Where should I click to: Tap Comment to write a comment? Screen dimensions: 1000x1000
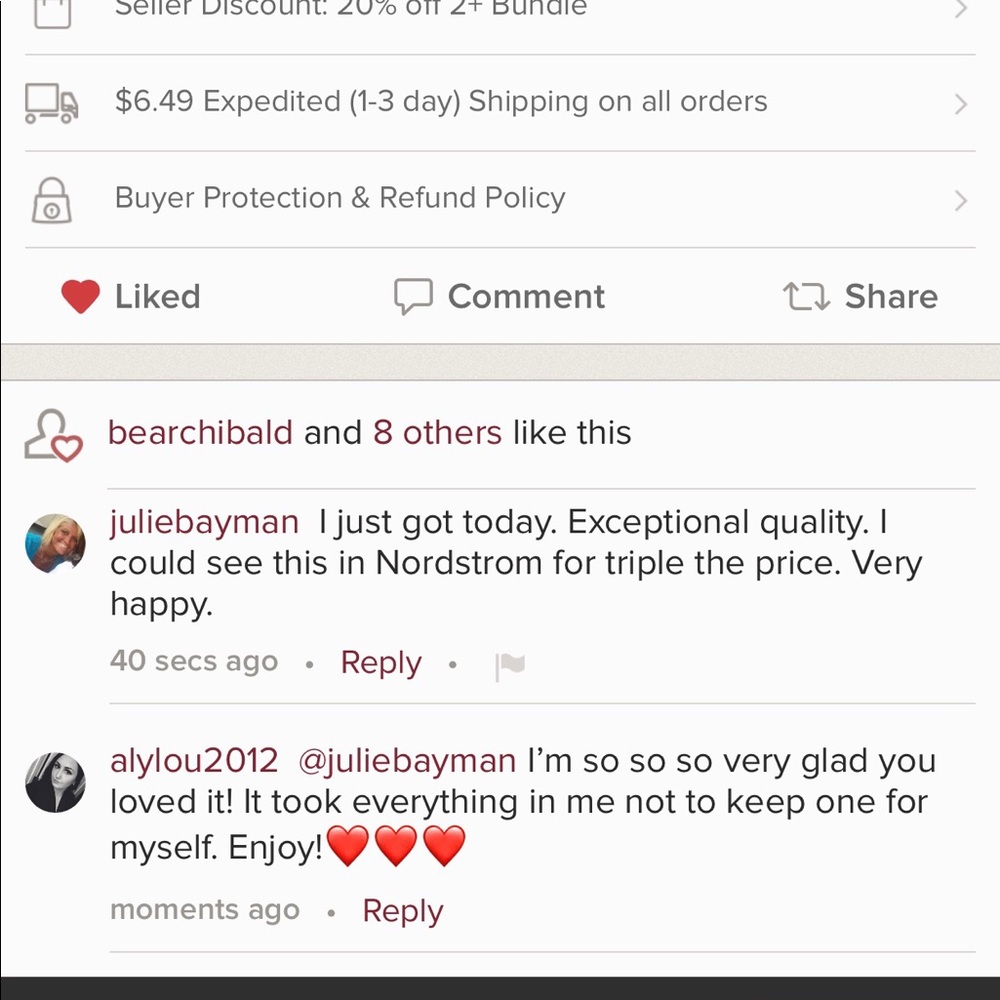click(499, 297)
